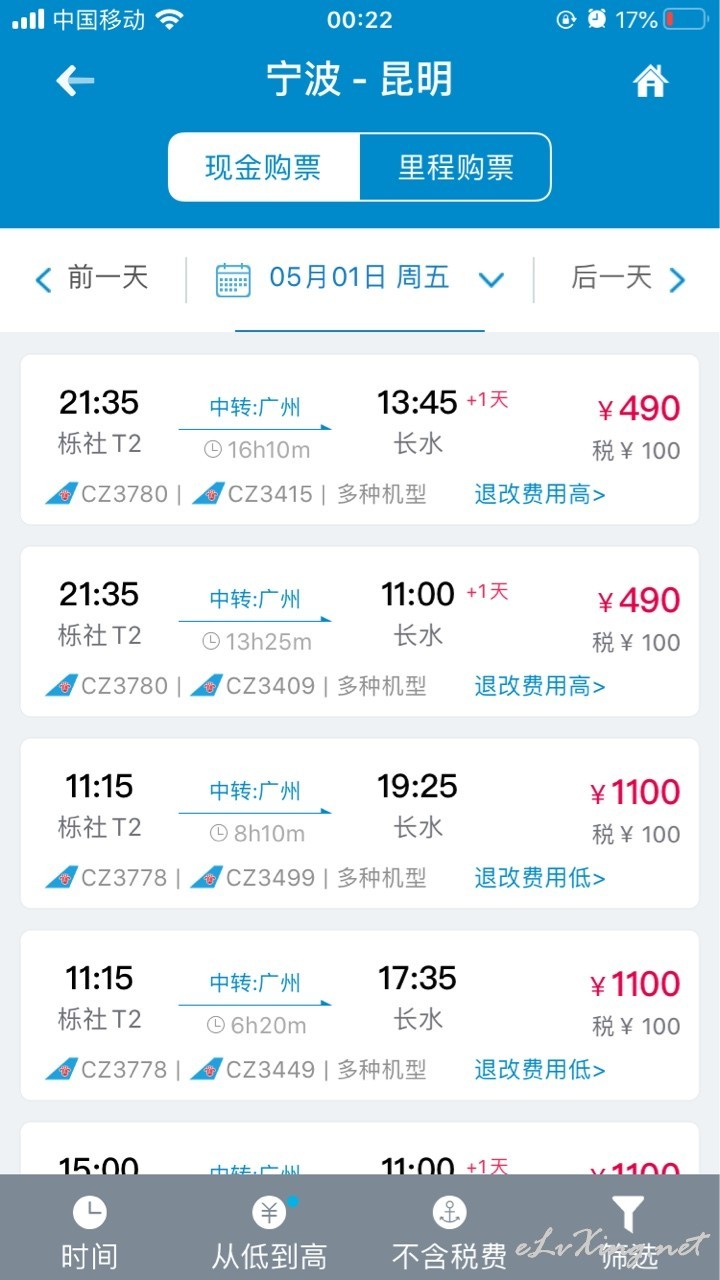The height and width of the screenshot is (1280, 720).
Task: View 退改费用低 rules for CZ3499 flight
Action: pos(540,878)
